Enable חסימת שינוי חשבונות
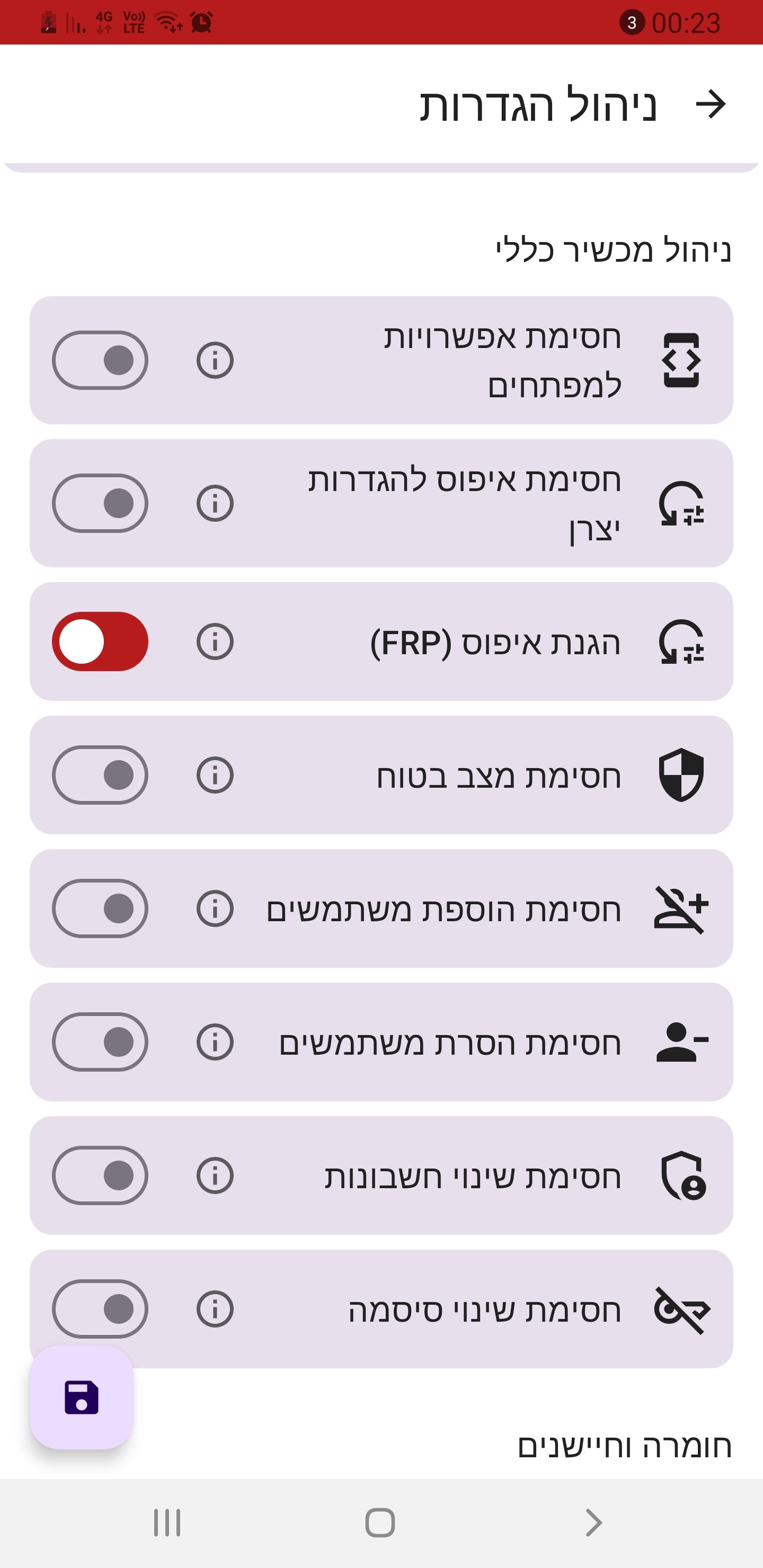 100,1175
